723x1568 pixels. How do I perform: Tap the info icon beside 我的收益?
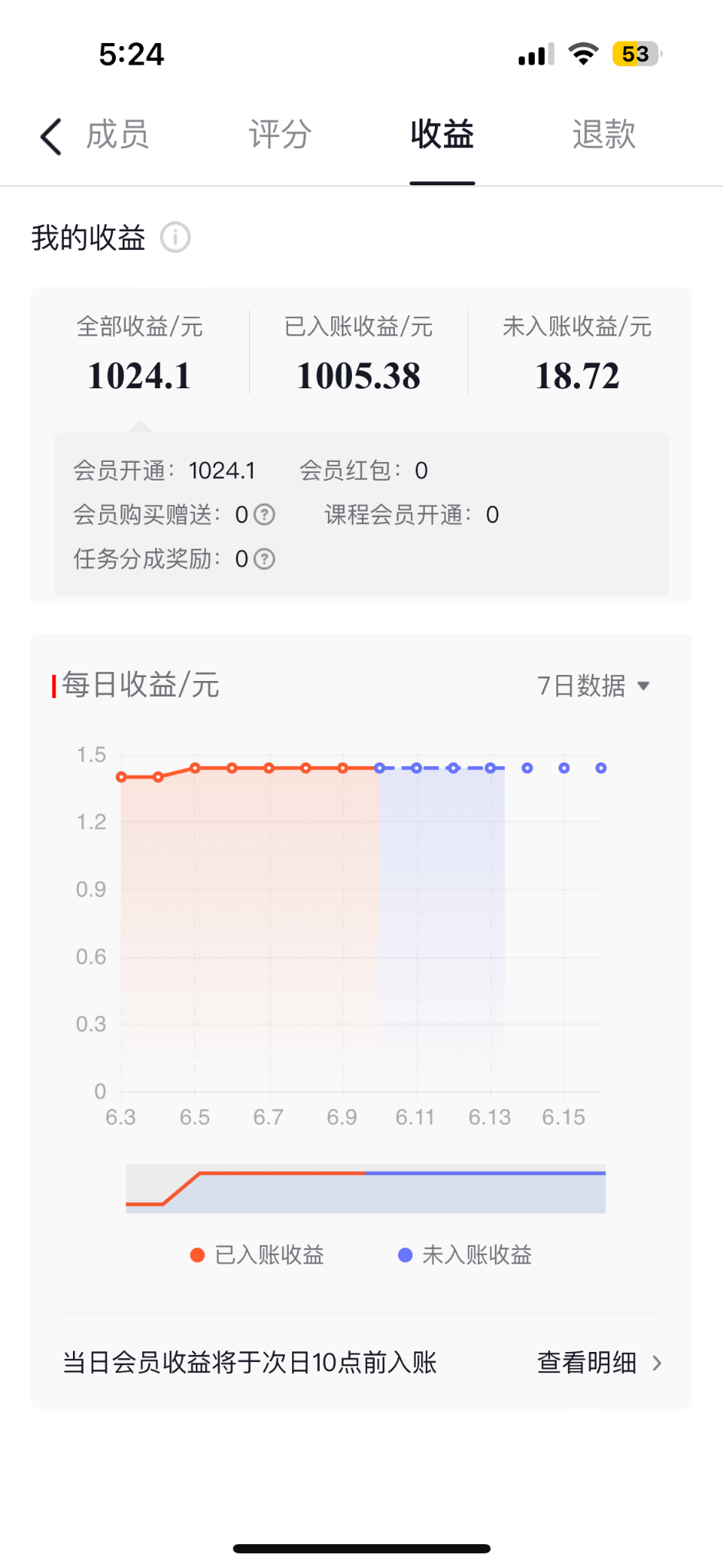click(175, 238)
